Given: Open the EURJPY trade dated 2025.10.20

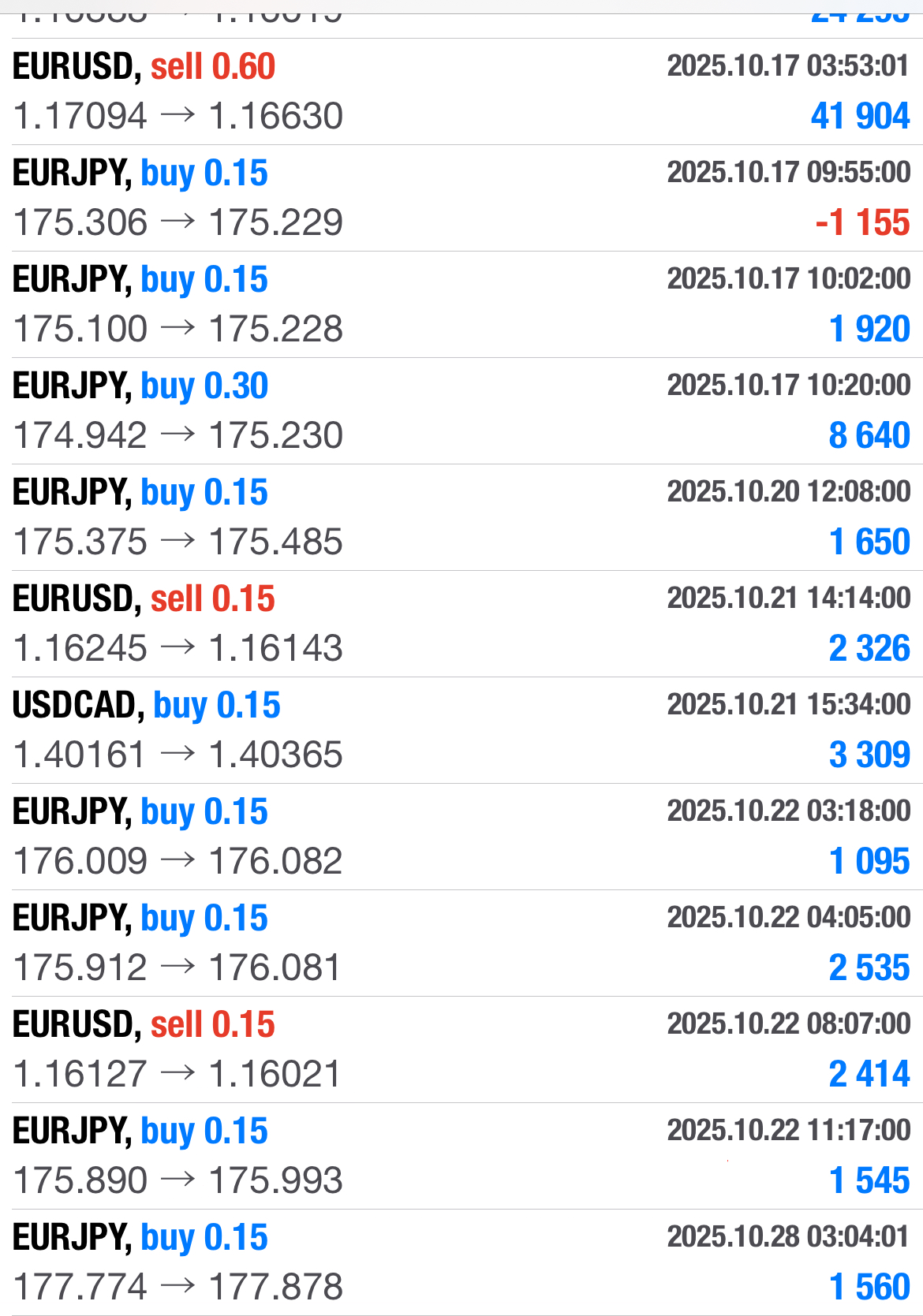Looking at the screenshot, I should point(461,517).
